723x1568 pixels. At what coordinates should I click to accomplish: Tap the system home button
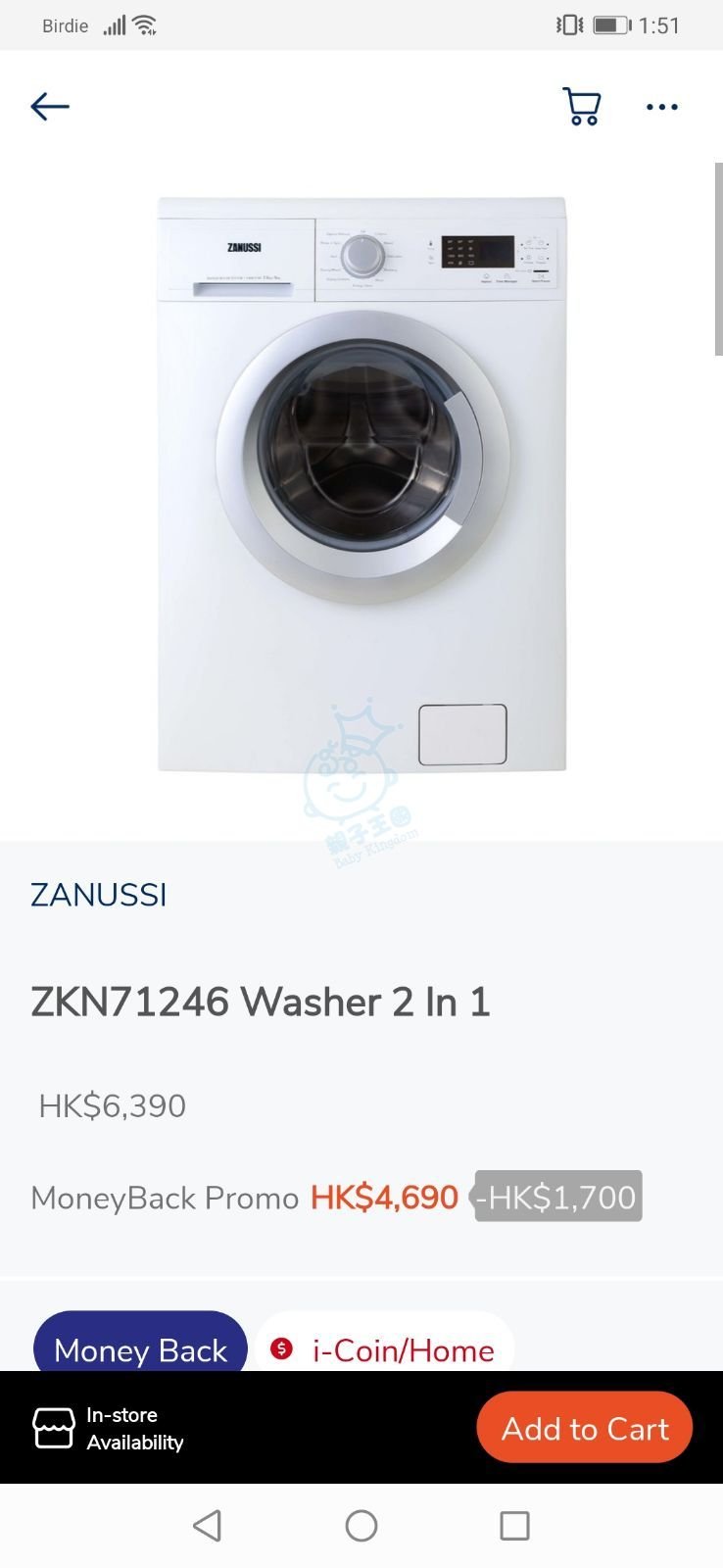click(361, 1525)
